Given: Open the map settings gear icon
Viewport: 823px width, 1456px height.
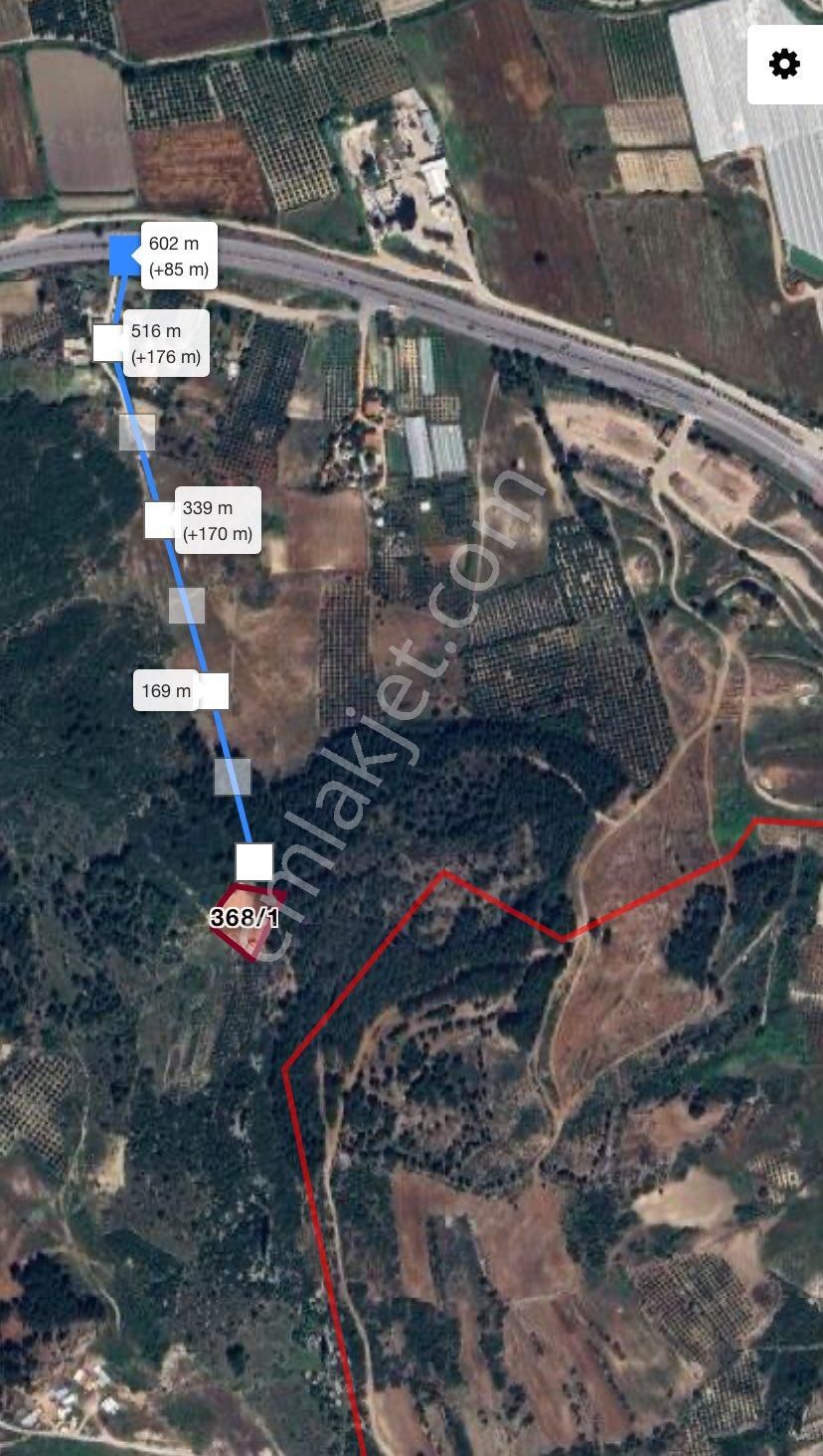Looking at the screenshot, I should 784,64.
